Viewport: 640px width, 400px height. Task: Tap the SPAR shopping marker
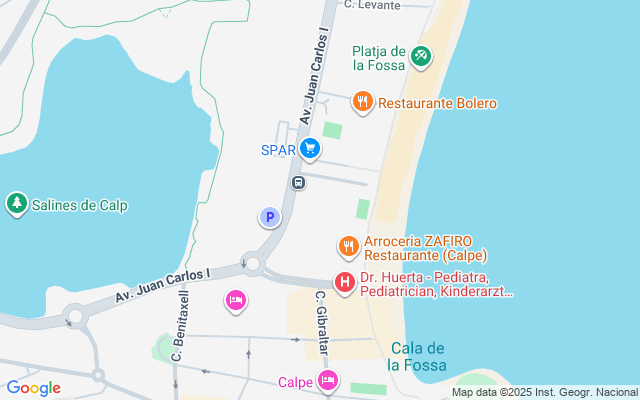click(x=310, y=149)
